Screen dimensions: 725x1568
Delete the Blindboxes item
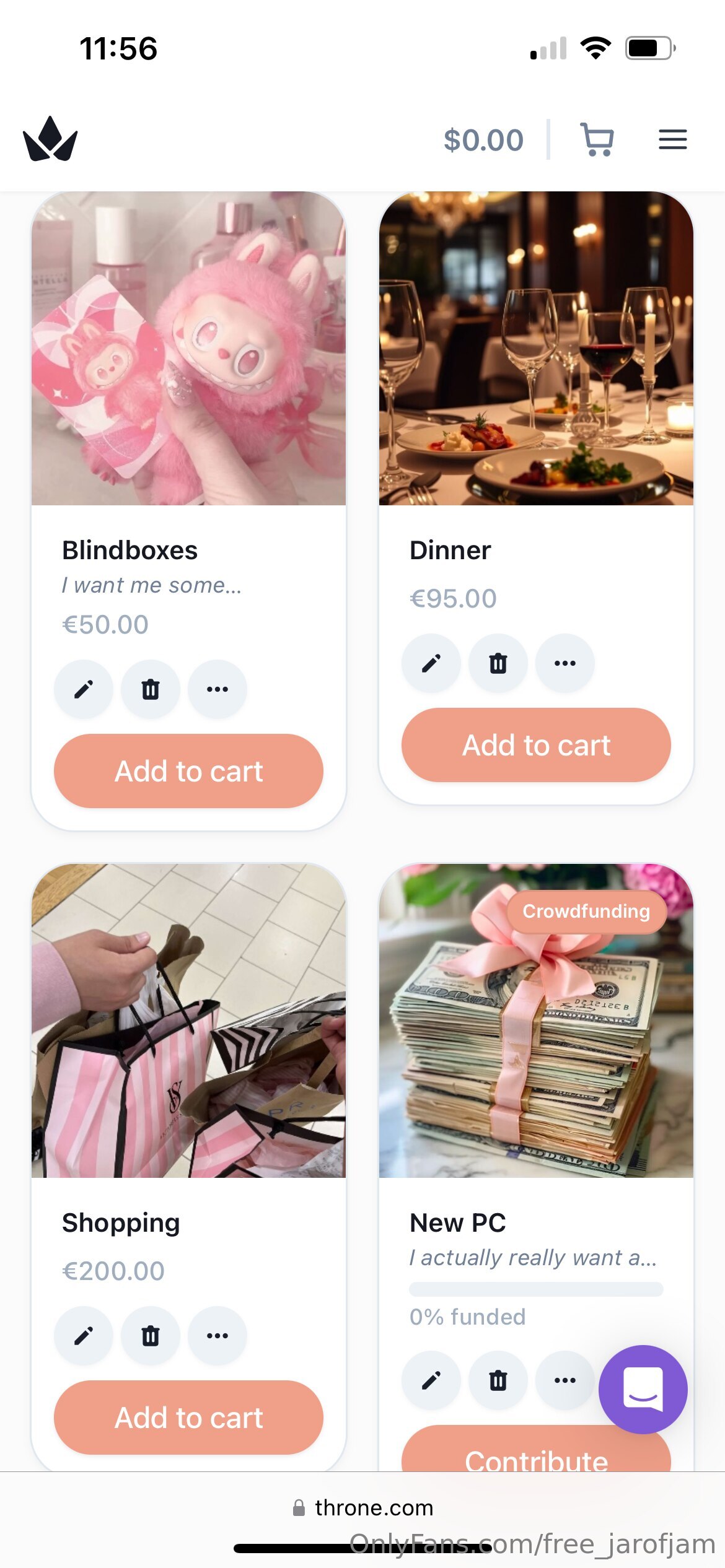click(151, 689)
